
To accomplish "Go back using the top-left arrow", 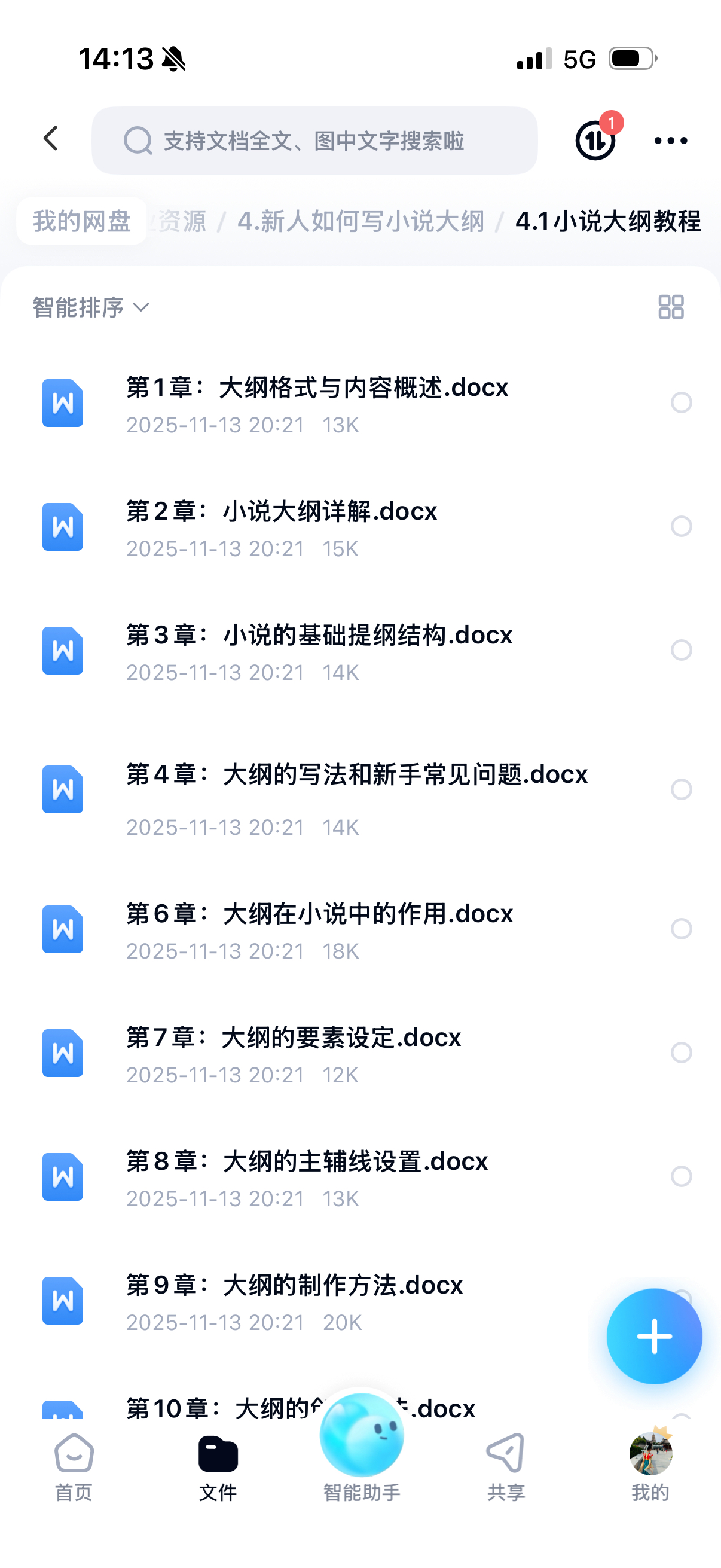I will [51, 139].
